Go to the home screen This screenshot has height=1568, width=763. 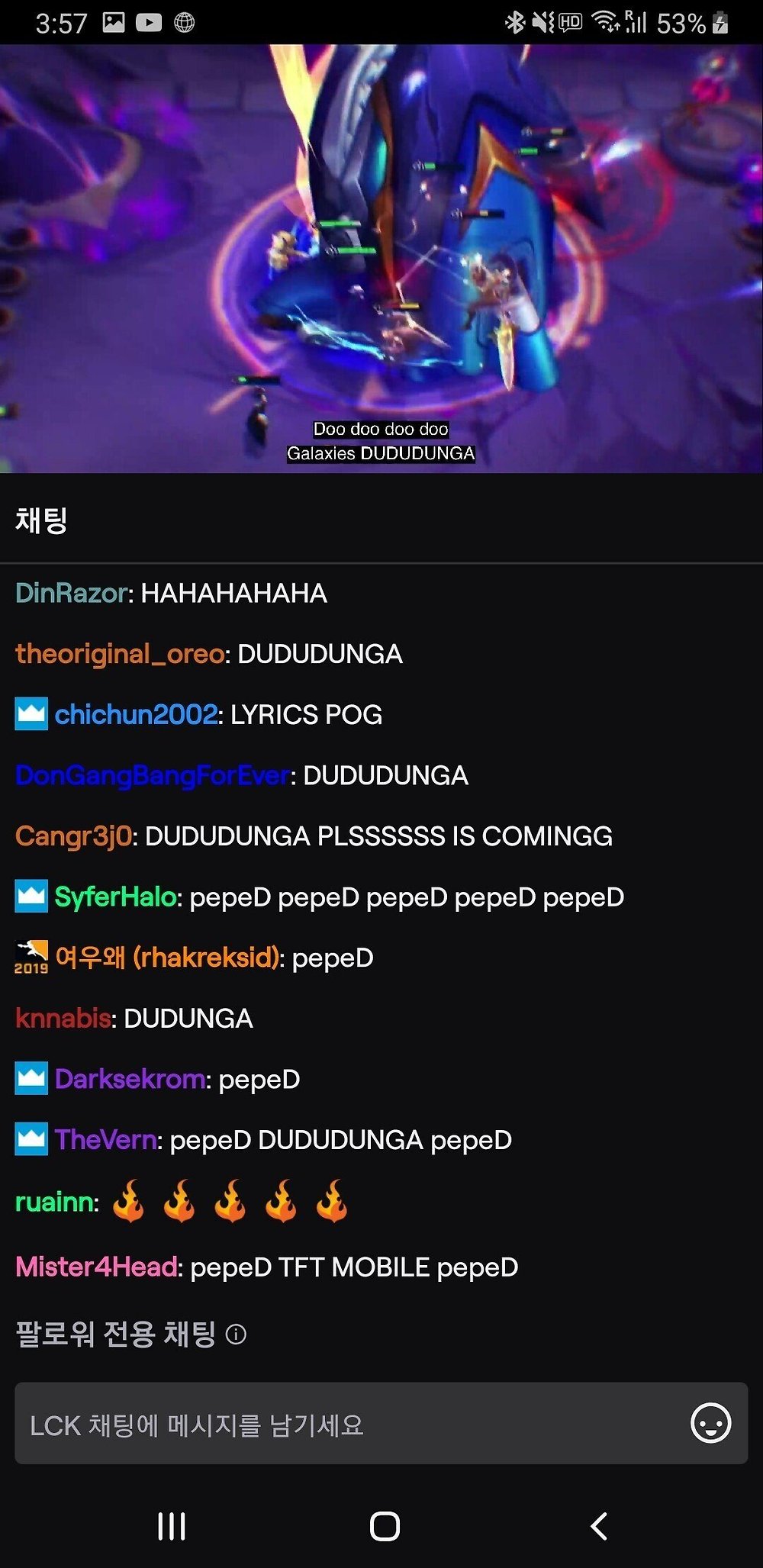[x=385, y=1527]
